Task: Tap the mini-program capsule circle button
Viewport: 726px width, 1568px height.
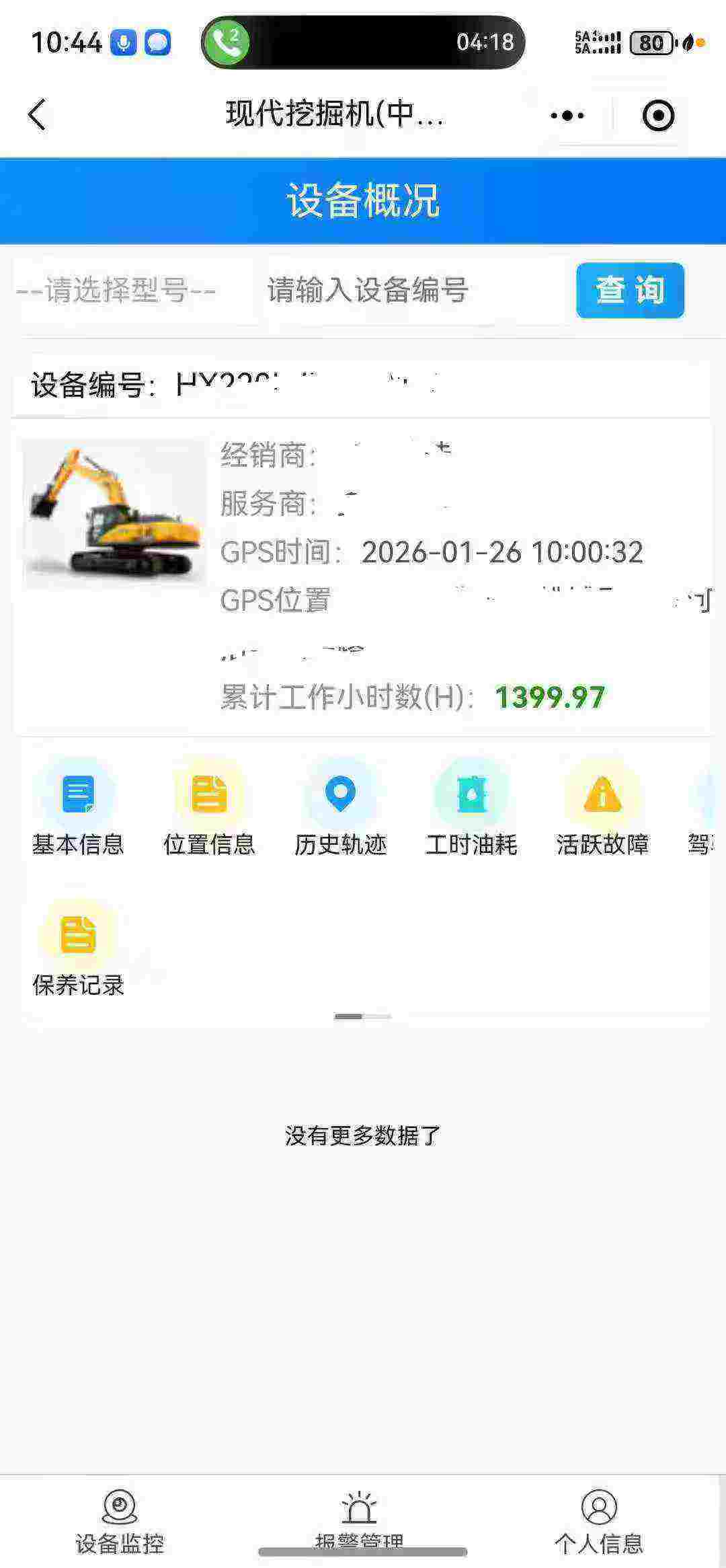Action: pyautogui.click(x=657, y=114)
